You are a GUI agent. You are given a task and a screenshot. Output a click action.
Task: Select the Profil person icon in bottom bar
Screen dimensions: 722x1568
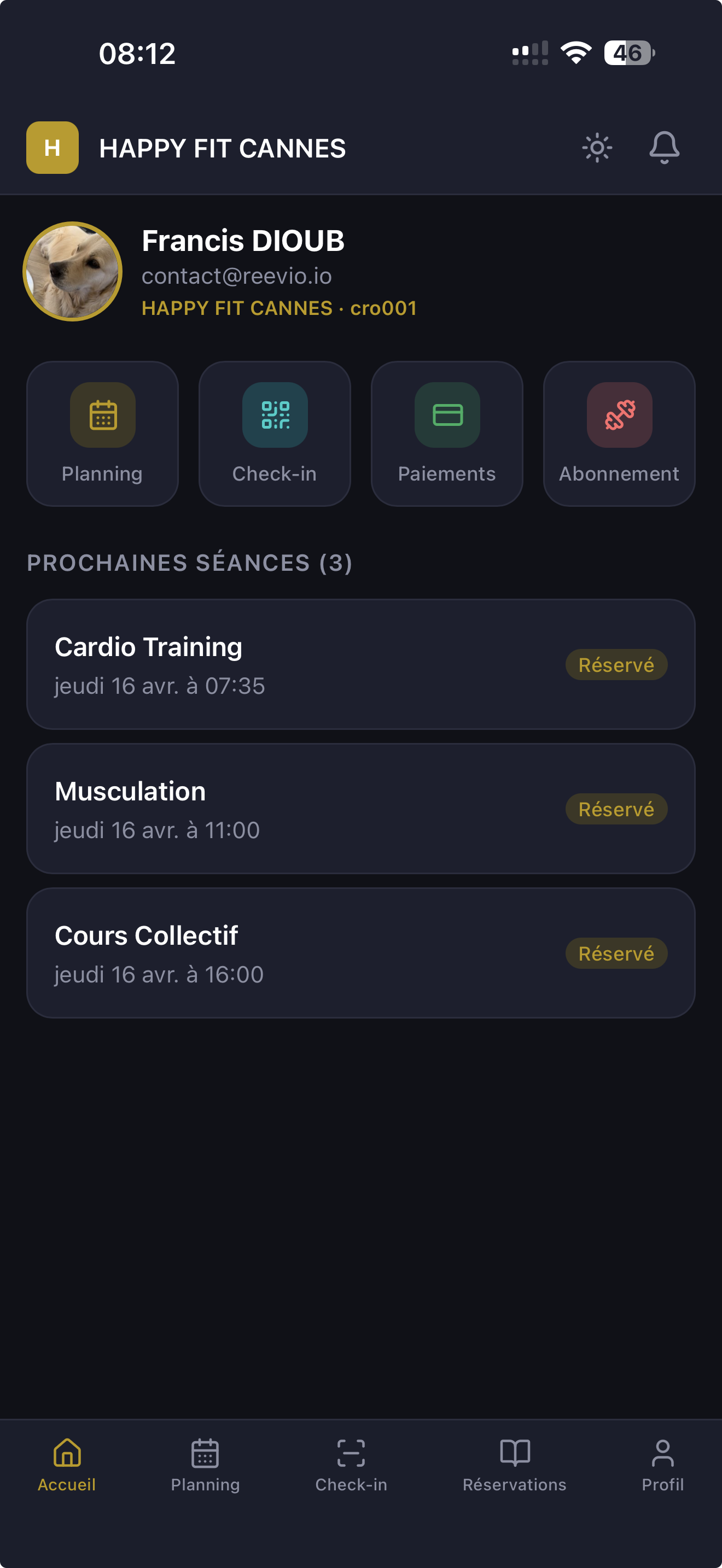[x=662, y=1453]
